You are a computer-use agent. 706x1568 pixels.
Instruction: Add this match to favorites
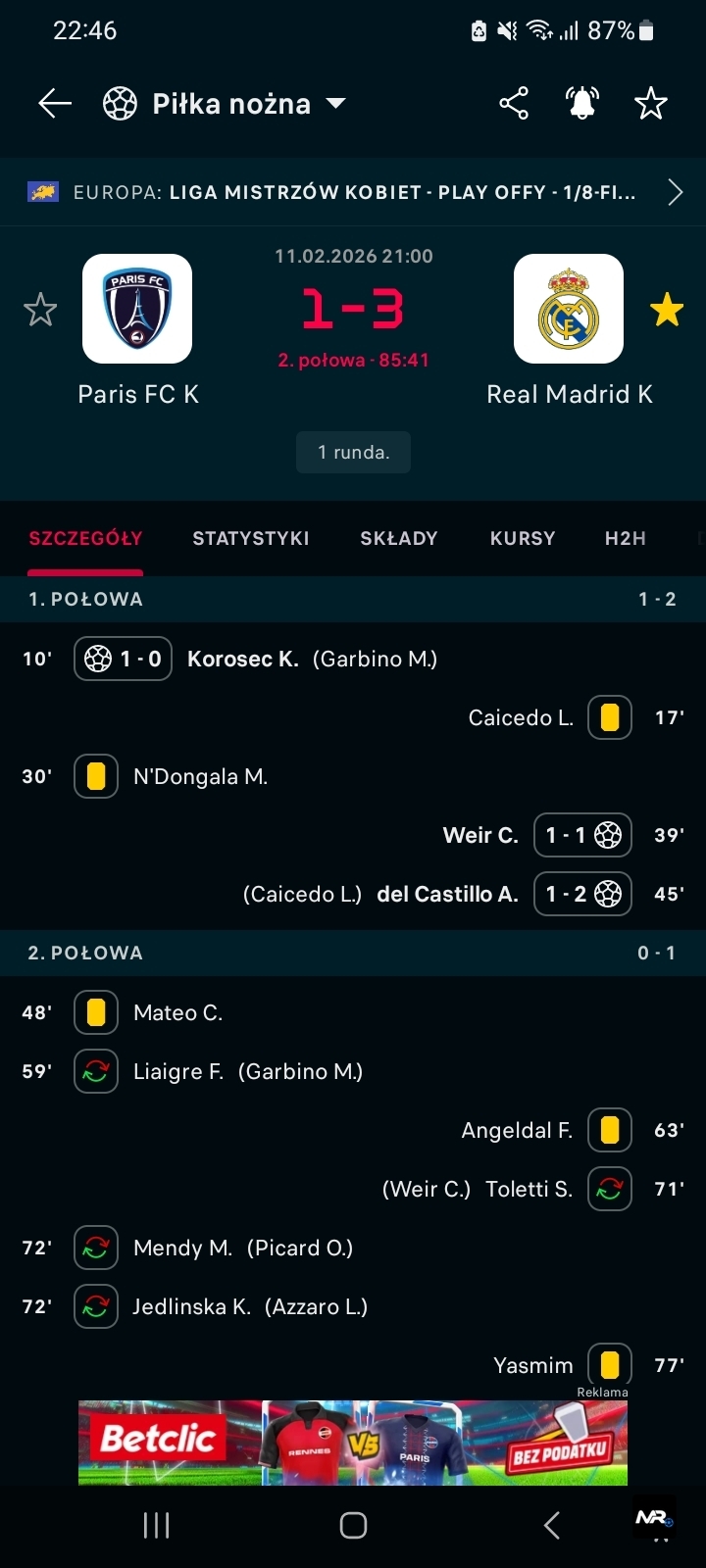point(651,103)
